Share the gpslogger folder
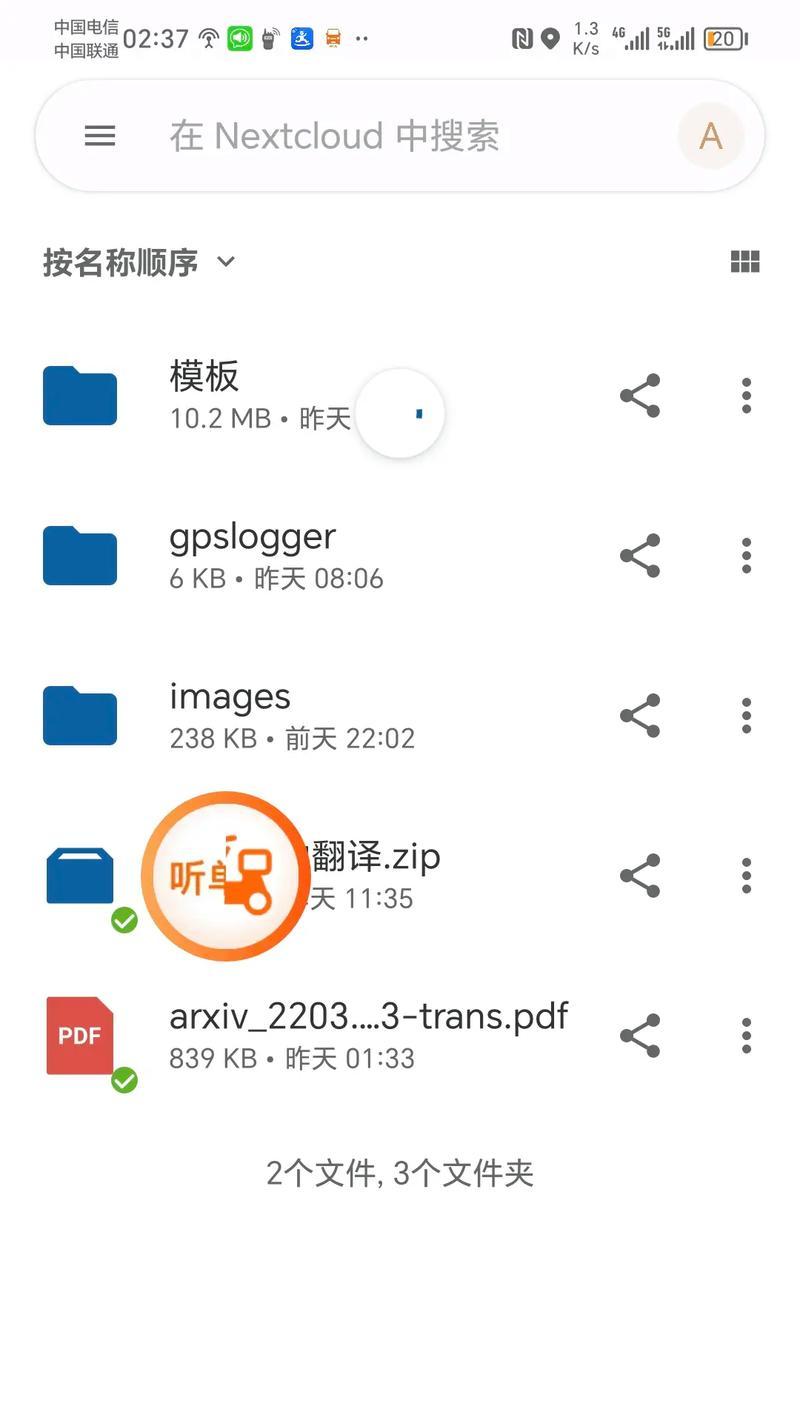The height and width of the screenshot is (1422, 800). [x=640, y=556]
